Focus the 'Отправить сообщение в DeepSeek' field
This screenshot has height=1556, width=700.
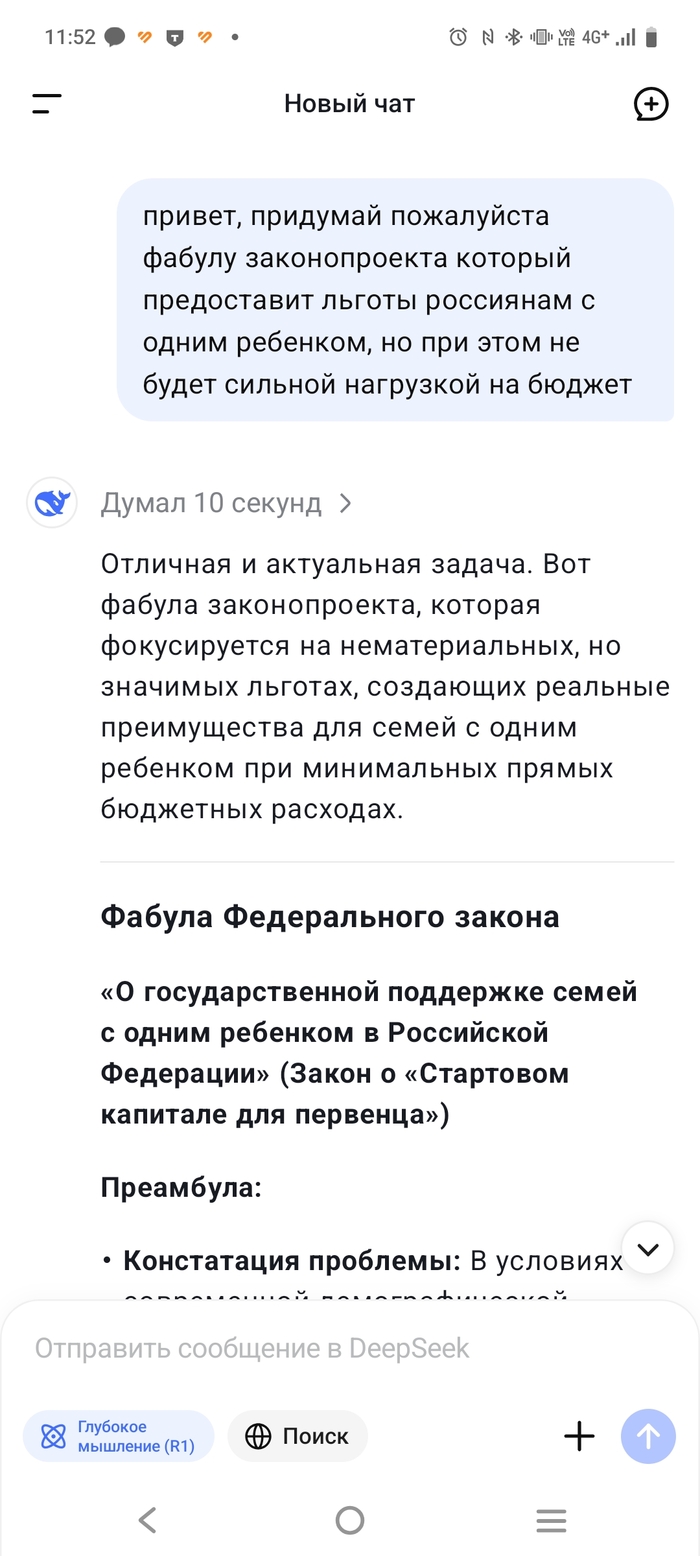pos(300,1348)
